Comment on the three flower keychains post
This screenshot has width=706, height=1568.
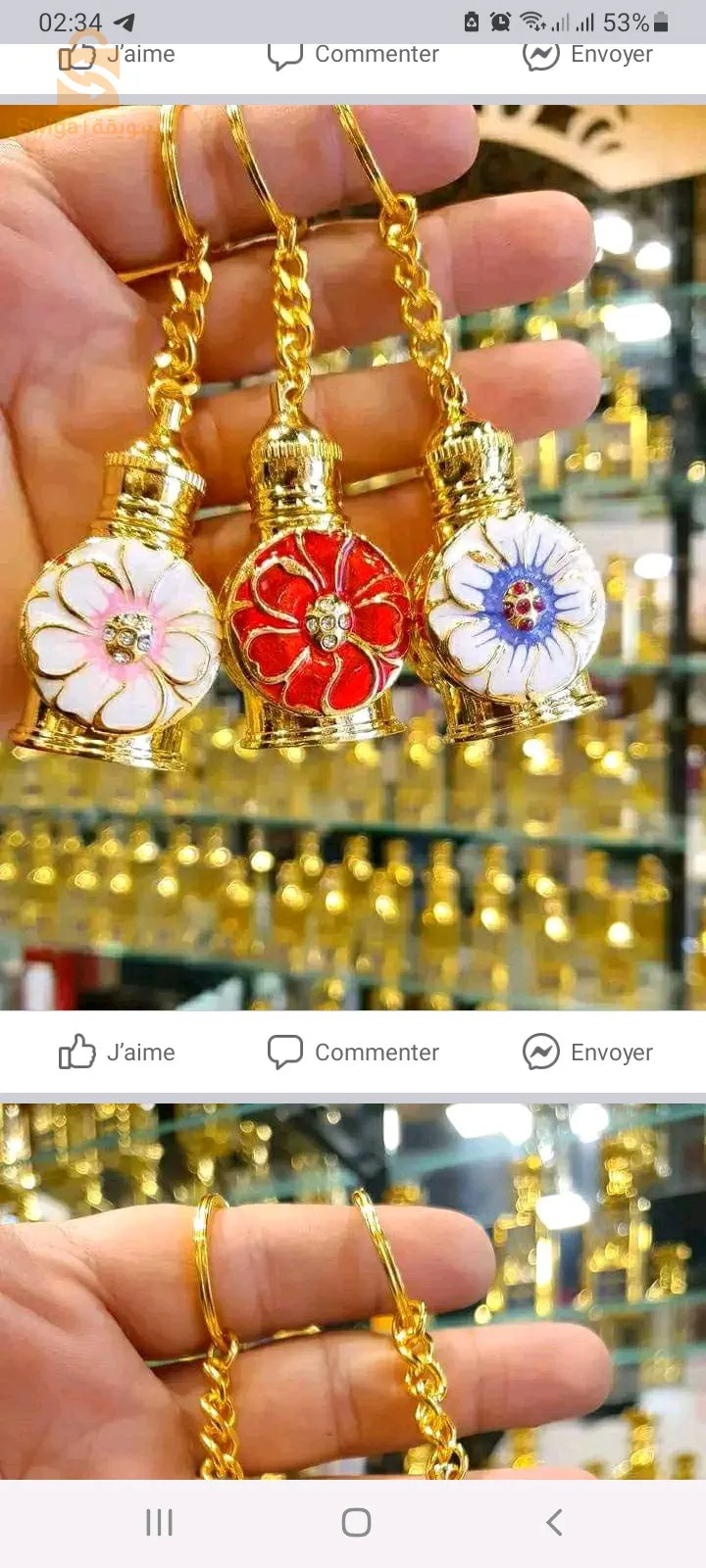pyautogui.click(x=353, y=1052)
